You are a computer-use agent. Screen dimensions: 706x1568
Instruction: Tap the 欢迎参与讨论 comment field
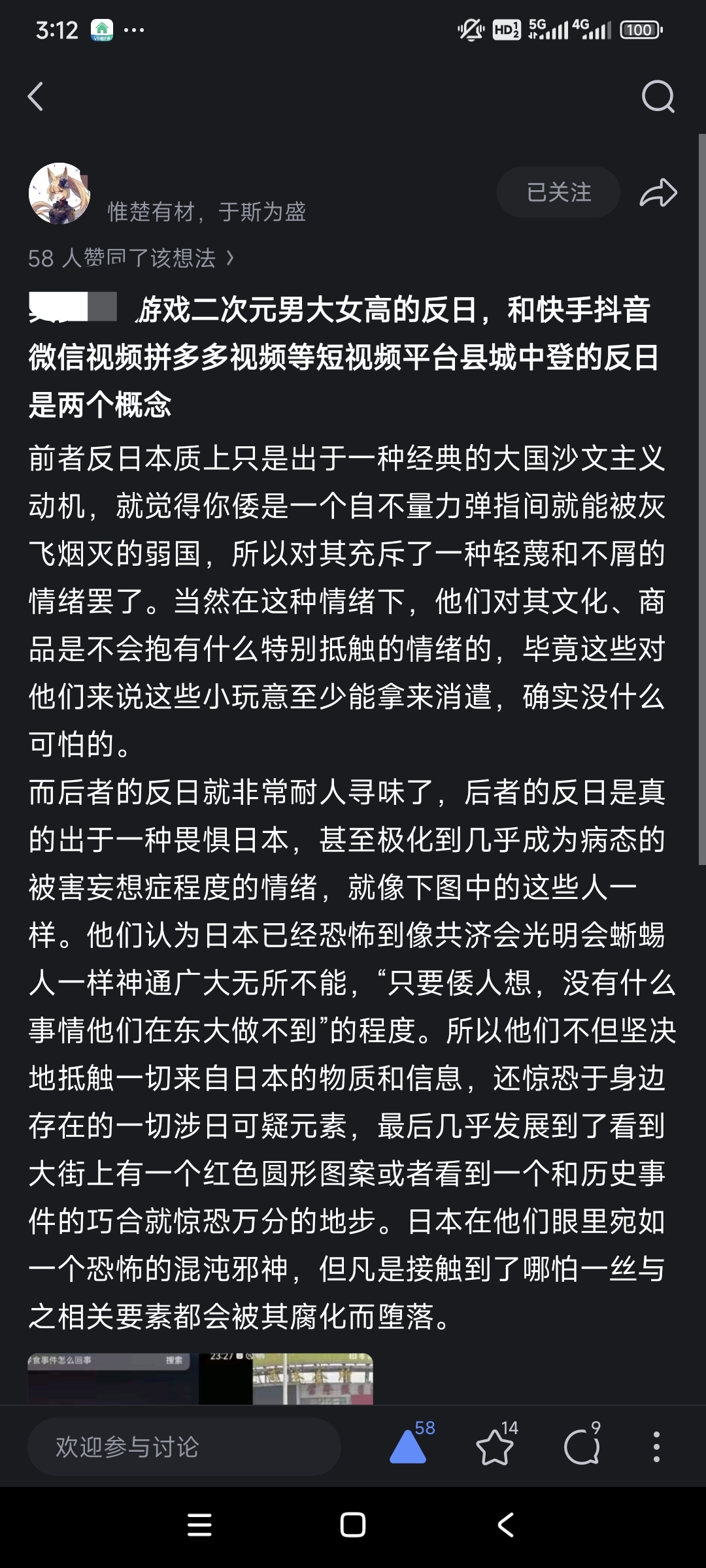pos(184,1447)
